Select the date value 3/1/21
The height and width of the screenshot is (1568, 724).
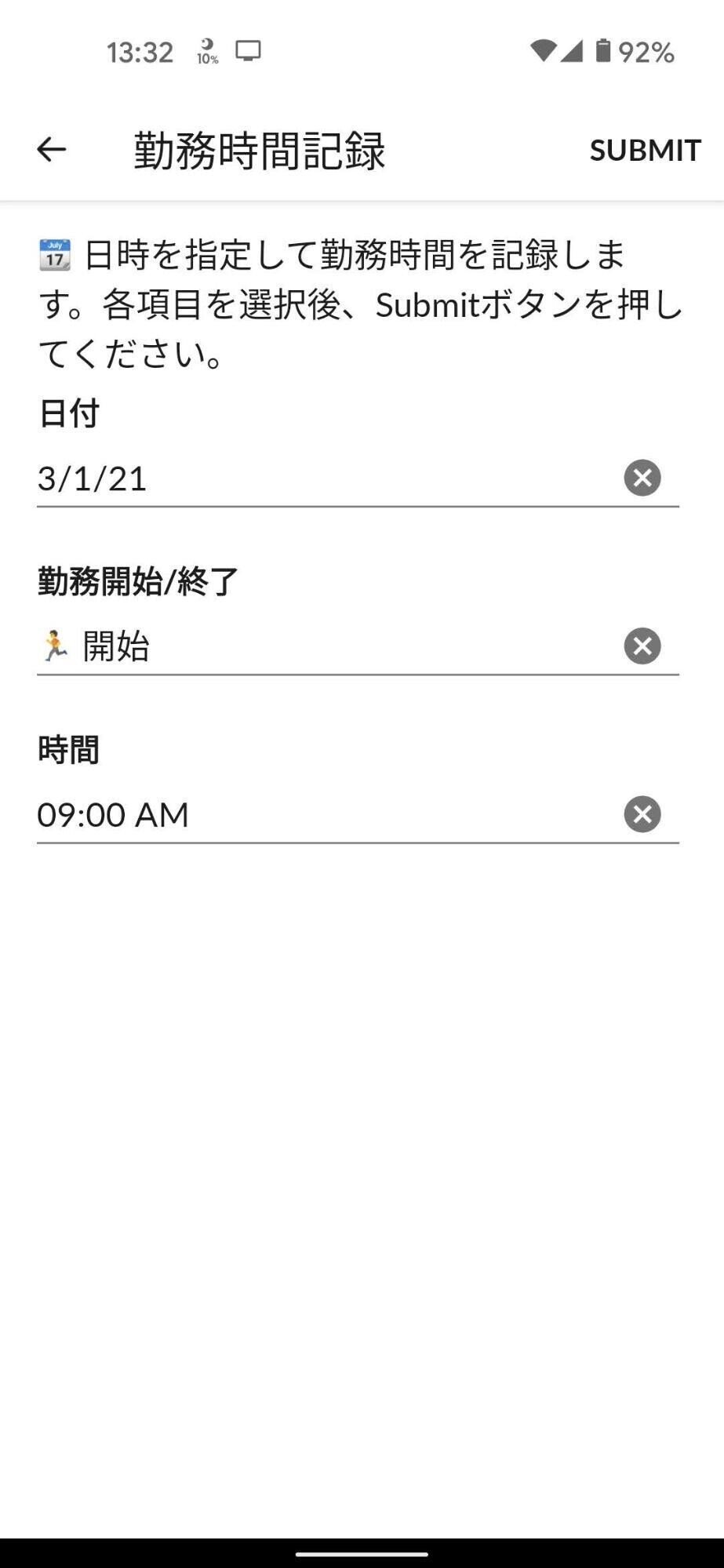tap(92, 478)
